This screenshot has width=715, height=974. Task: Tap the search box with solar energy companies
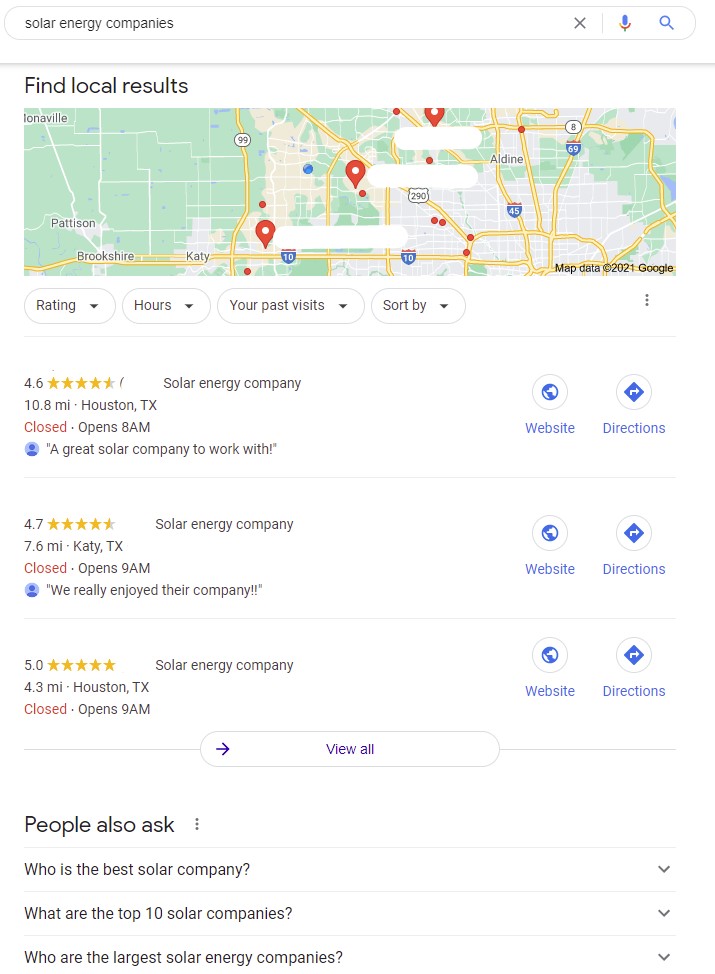point(290,23)
